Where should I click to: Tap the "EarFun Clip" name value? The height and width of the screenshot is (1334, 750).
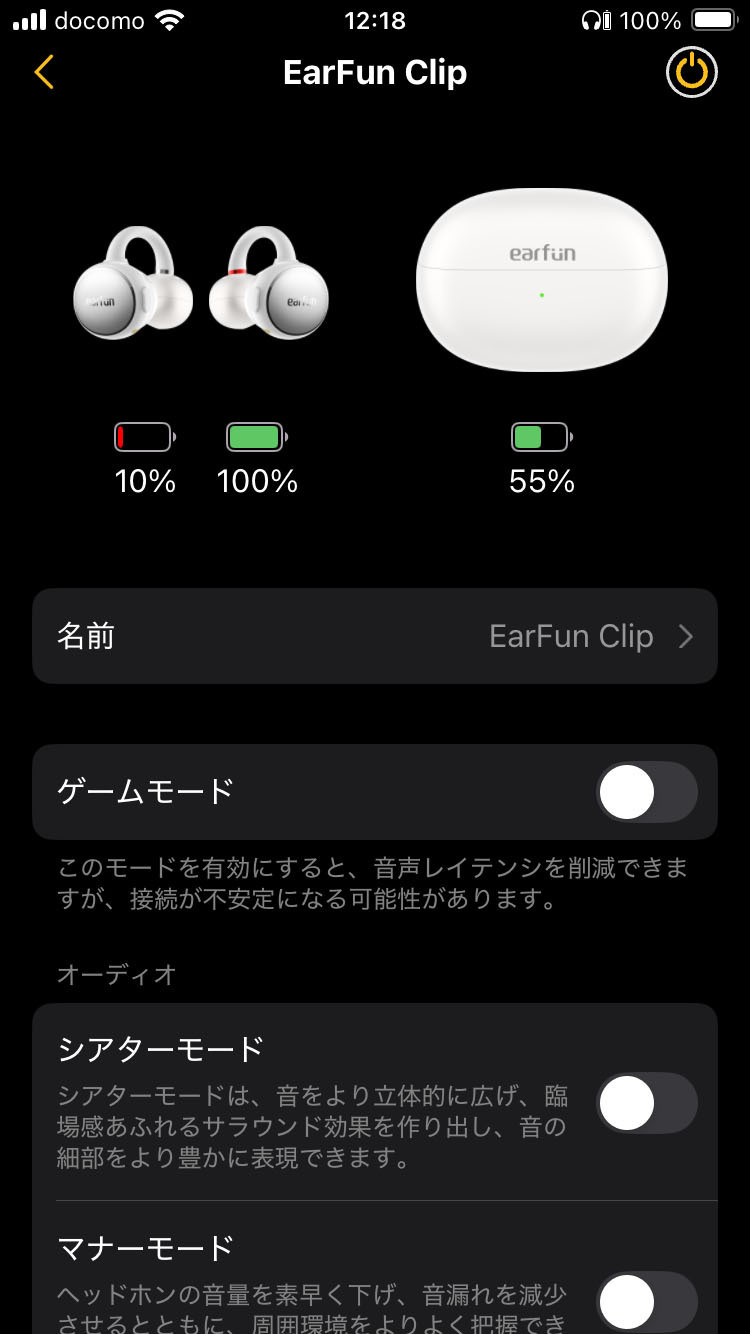pyautogui.click(x=572, y=636)
